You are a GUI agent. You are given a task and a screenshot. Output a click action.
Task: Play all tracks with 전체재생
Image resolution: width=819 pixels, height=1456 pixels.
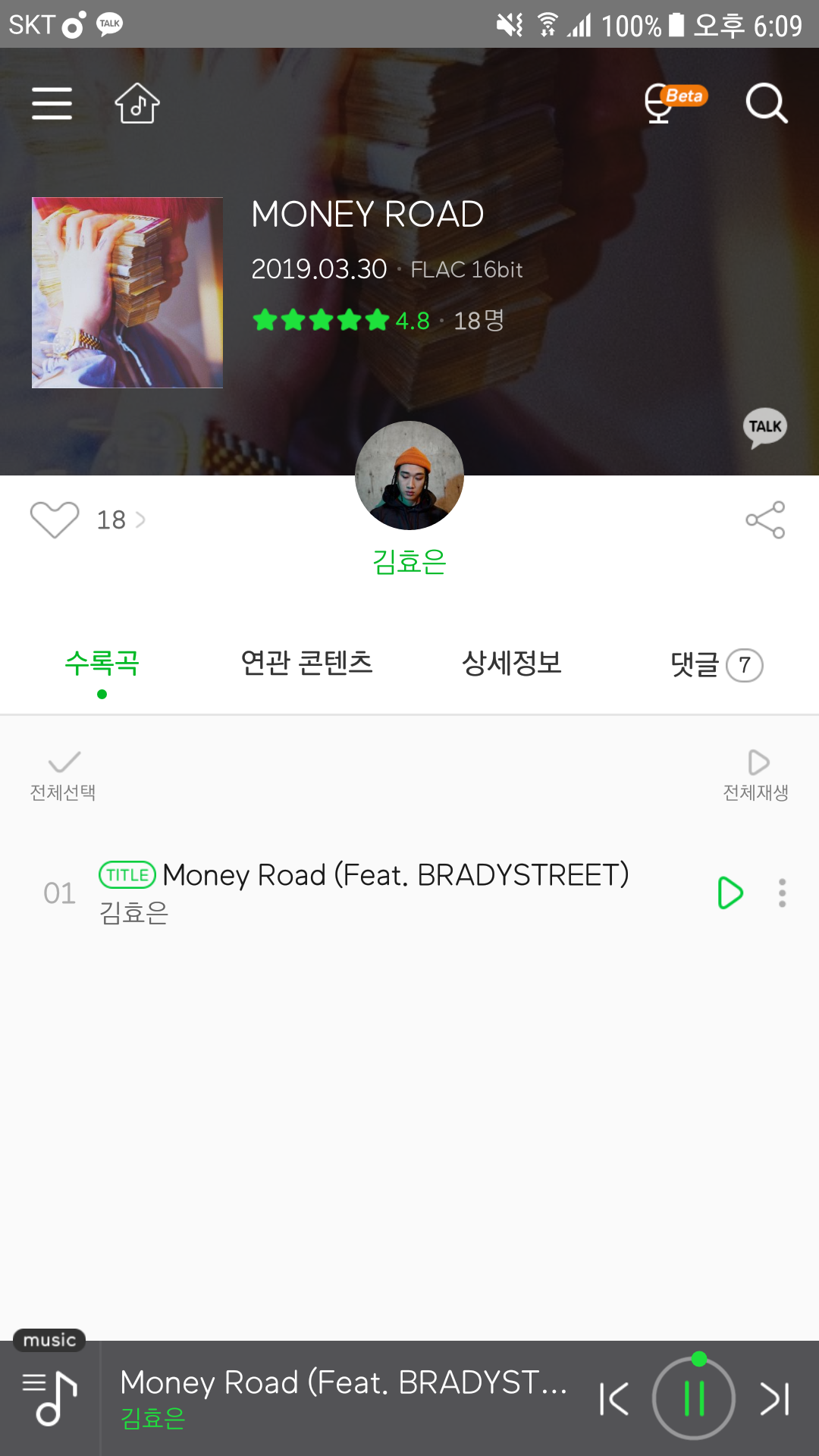coord(755,773)
